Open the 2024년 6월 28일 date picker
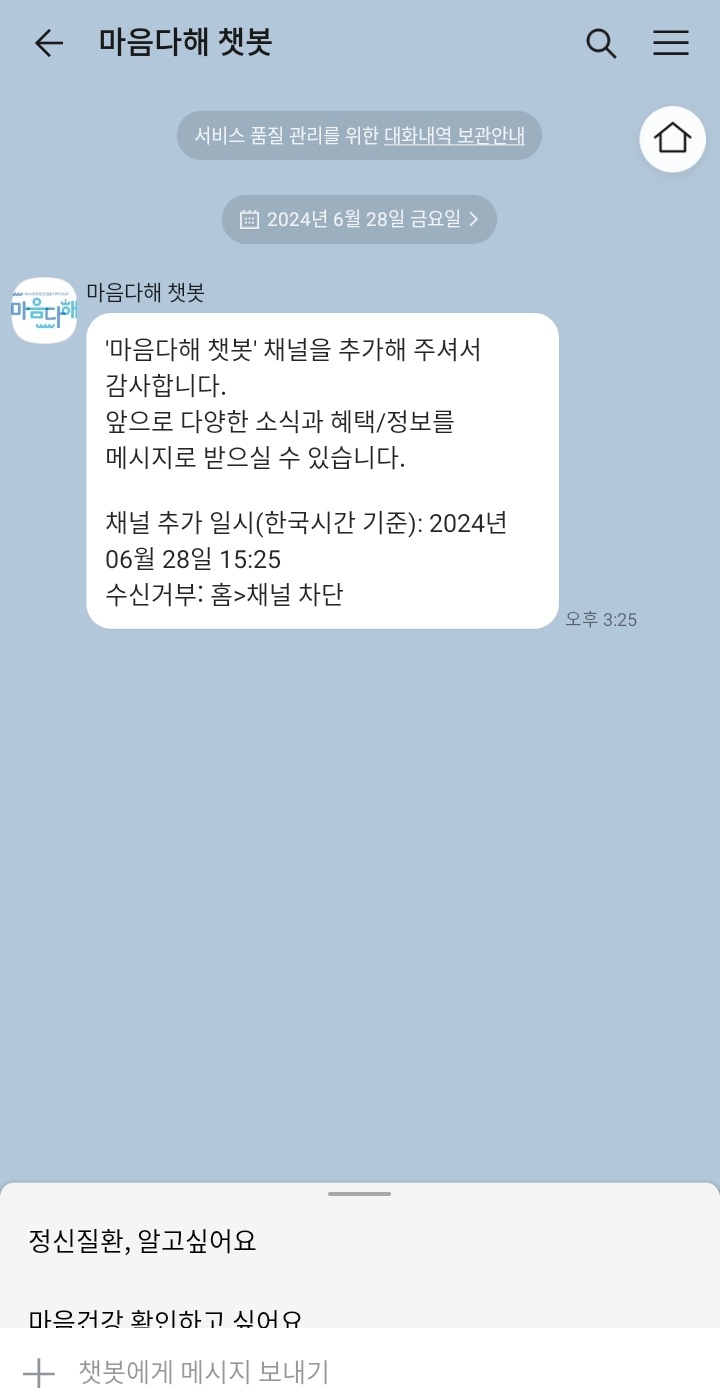The image size is (720, 1388). click(359, 219)
